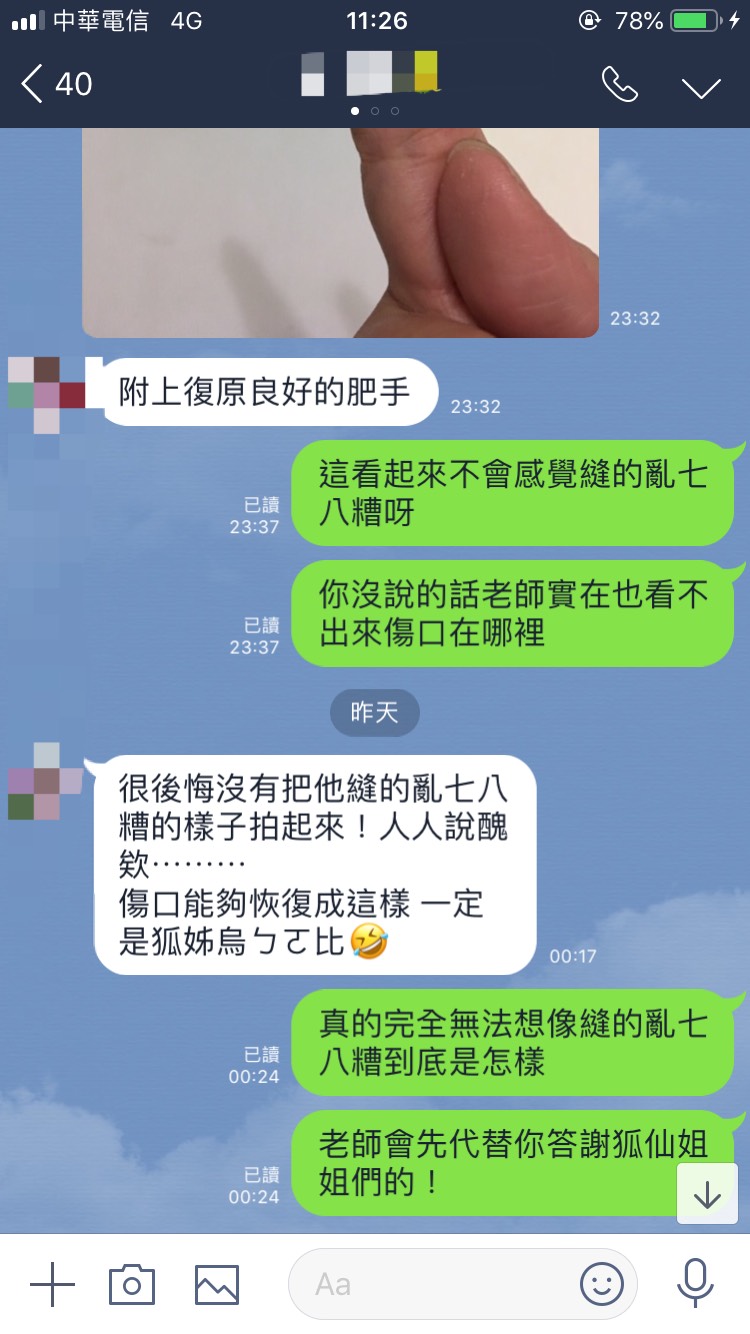Launch the camera from the chat bar
Viewport: 750px width, 1334px height.
[x=132, y=1284]
